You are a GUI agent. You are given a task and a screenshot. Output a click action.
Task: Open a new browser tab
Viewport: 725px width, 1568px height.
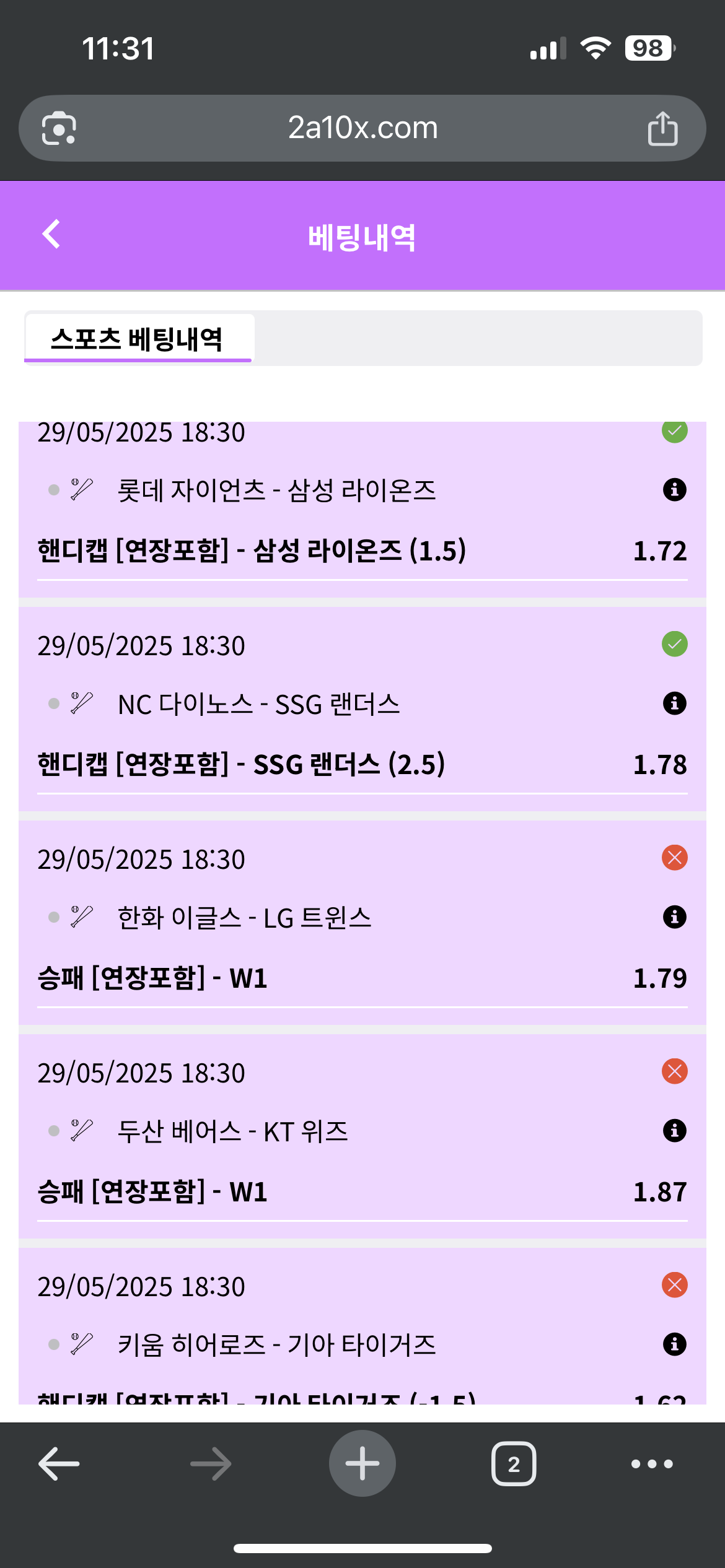[x=362, y=1464]
